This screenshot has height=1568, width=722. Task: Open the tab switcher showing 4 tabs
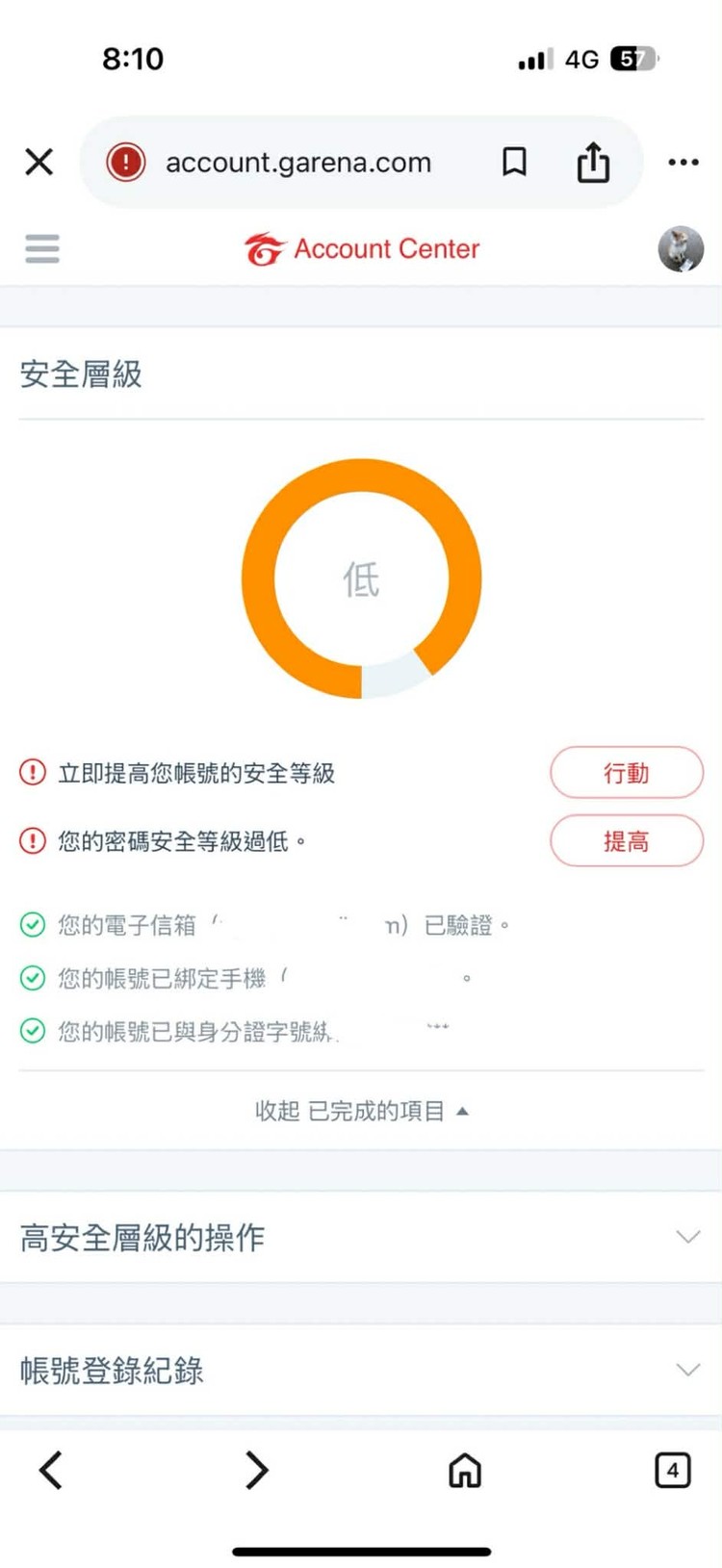coord(671,1470)
